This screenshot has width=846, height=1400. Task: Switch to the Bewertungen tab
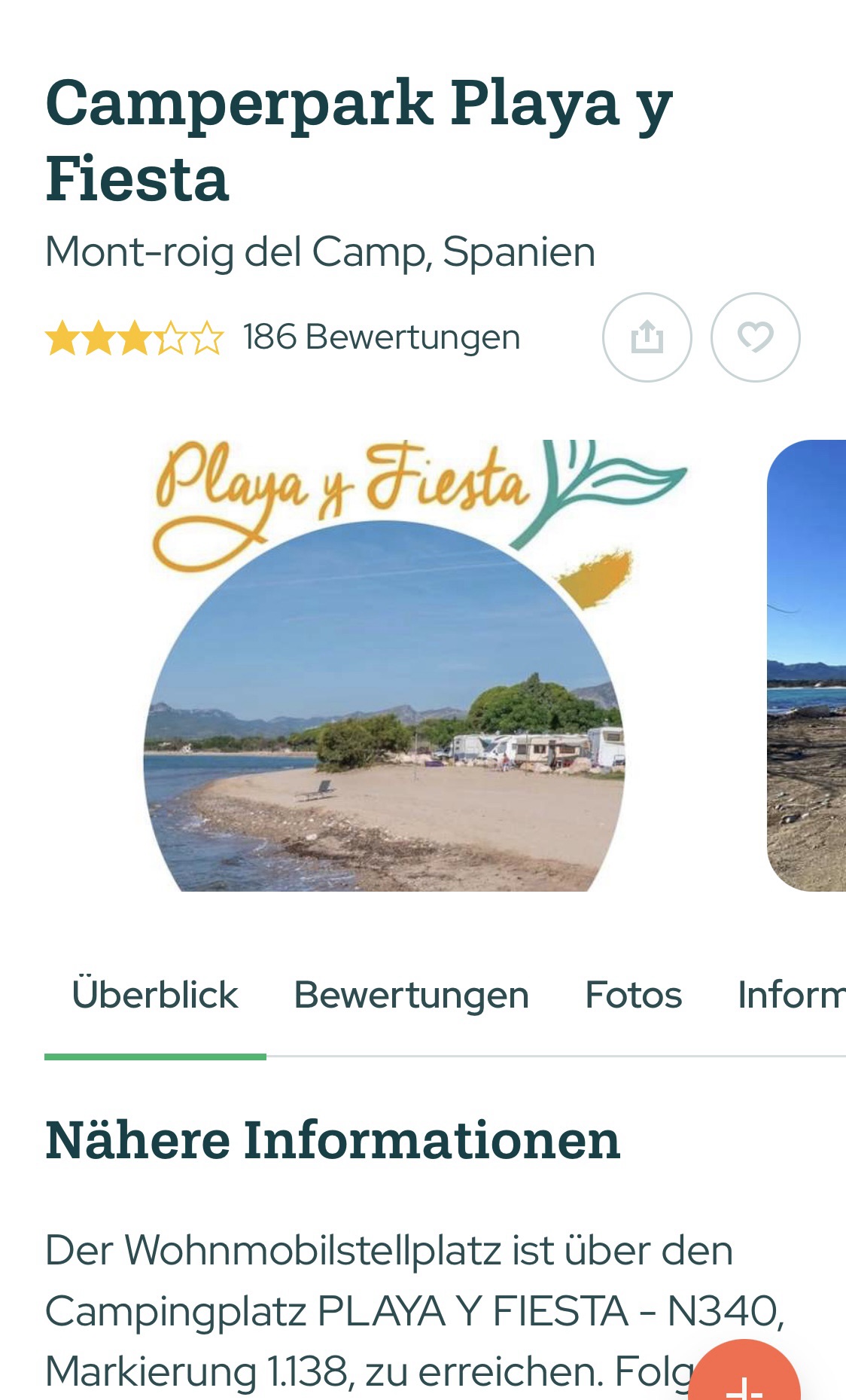(411, 995)
